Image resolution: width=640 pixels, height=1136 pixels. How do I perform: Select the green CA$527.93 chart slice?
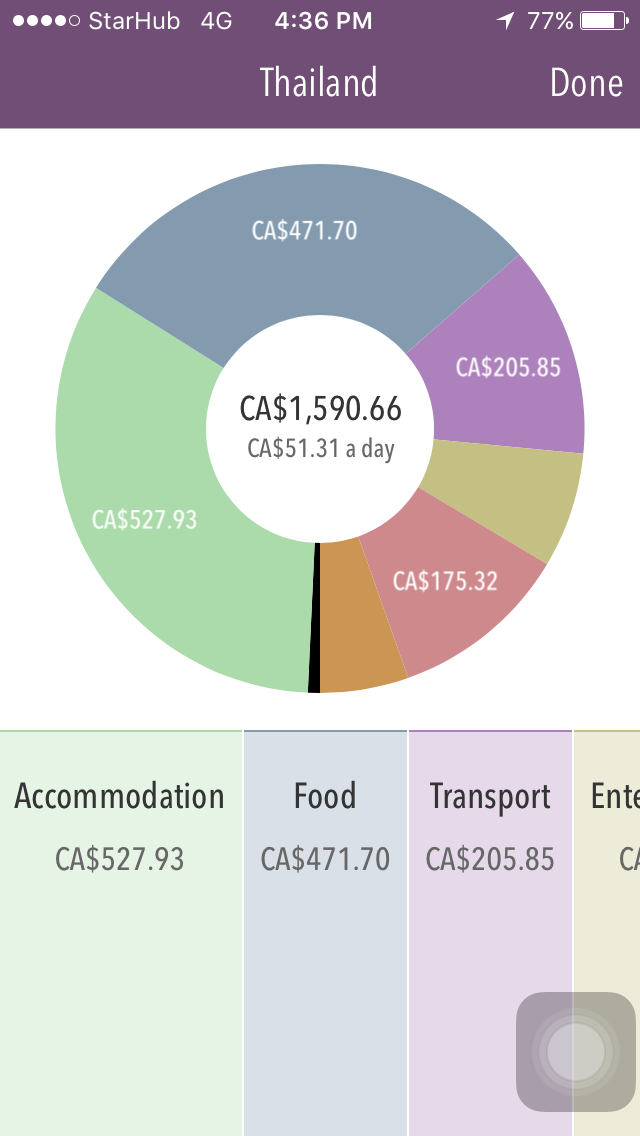[145, 520]
